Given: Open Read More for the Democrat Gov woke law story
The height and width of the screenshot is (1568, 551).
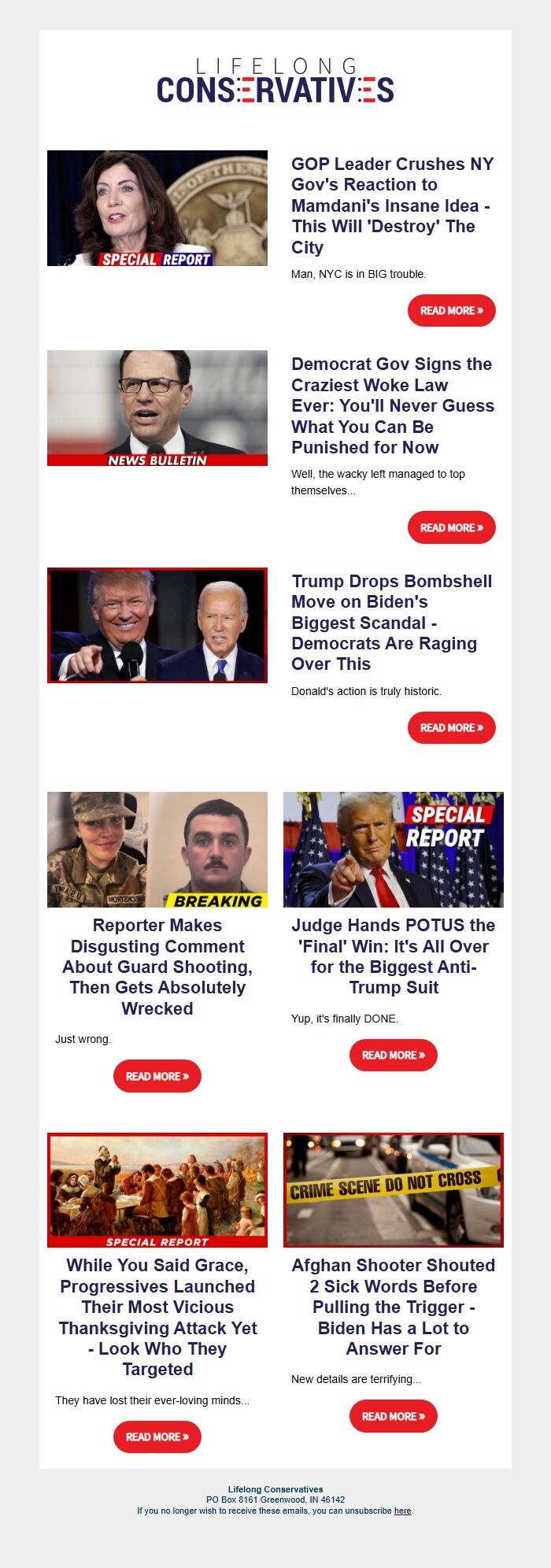Looking at the screenshot, I should (451, 527).
